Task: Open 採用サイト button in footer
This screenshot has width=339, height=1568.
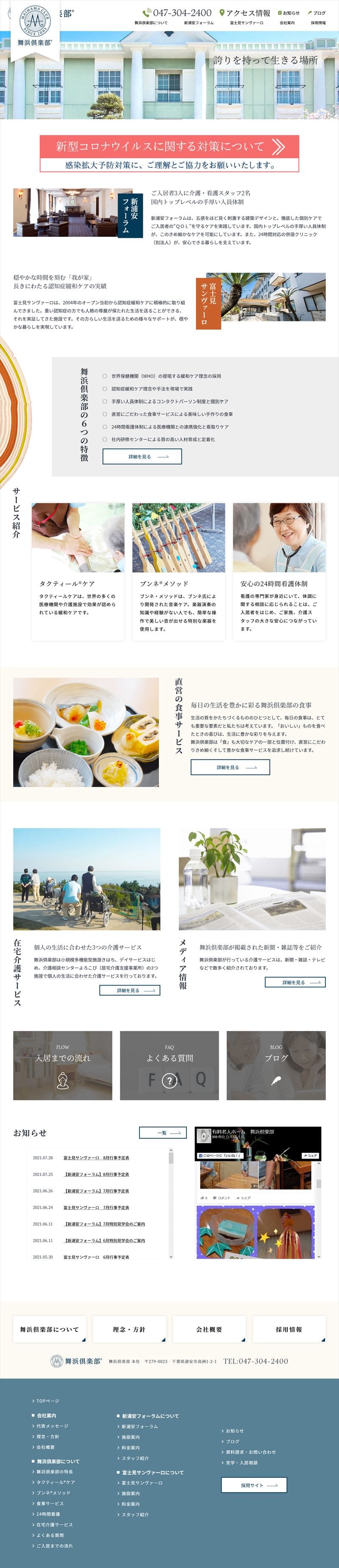Action: (254, 1485)
